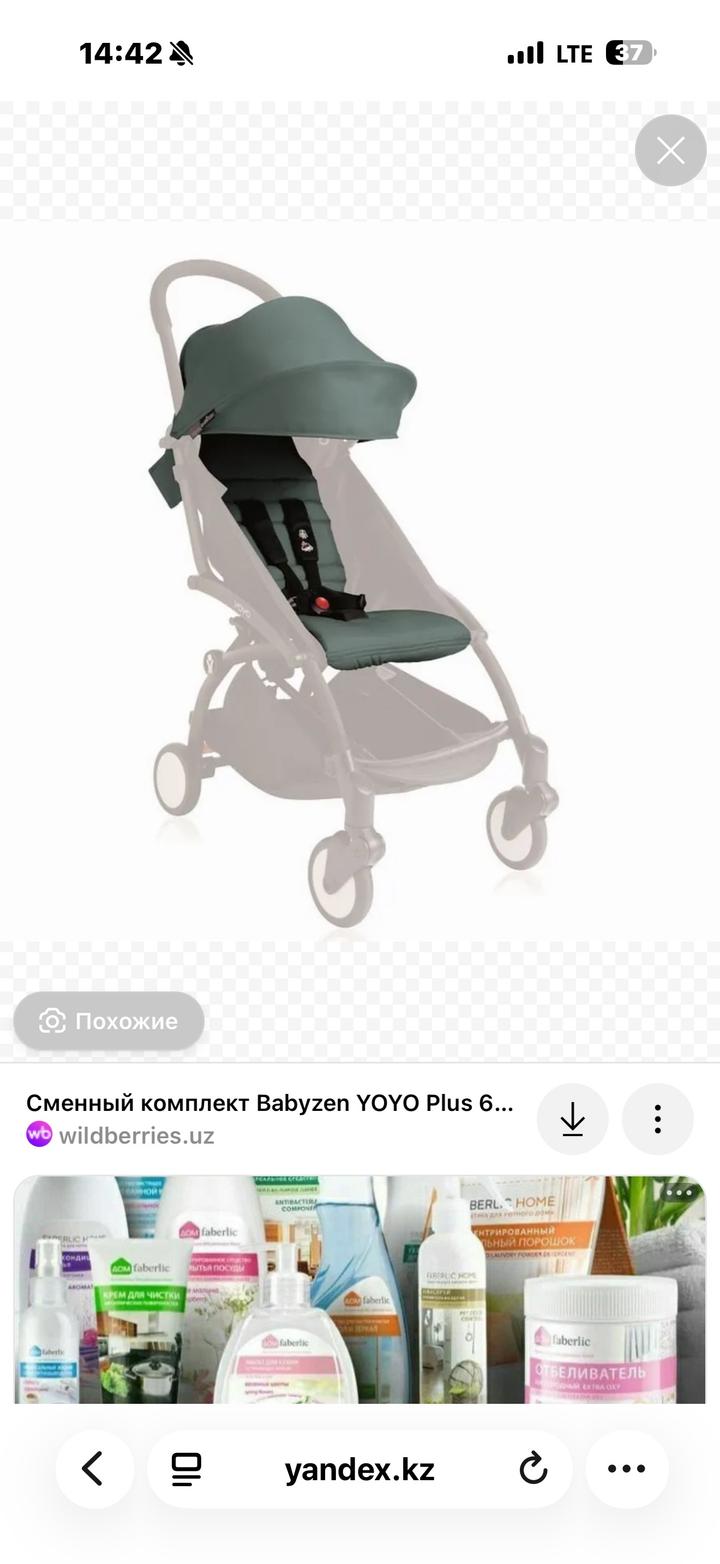Open the wildberries.uz source link
The height and width of the screenshot is (1564, 720).
[136, 1135]
